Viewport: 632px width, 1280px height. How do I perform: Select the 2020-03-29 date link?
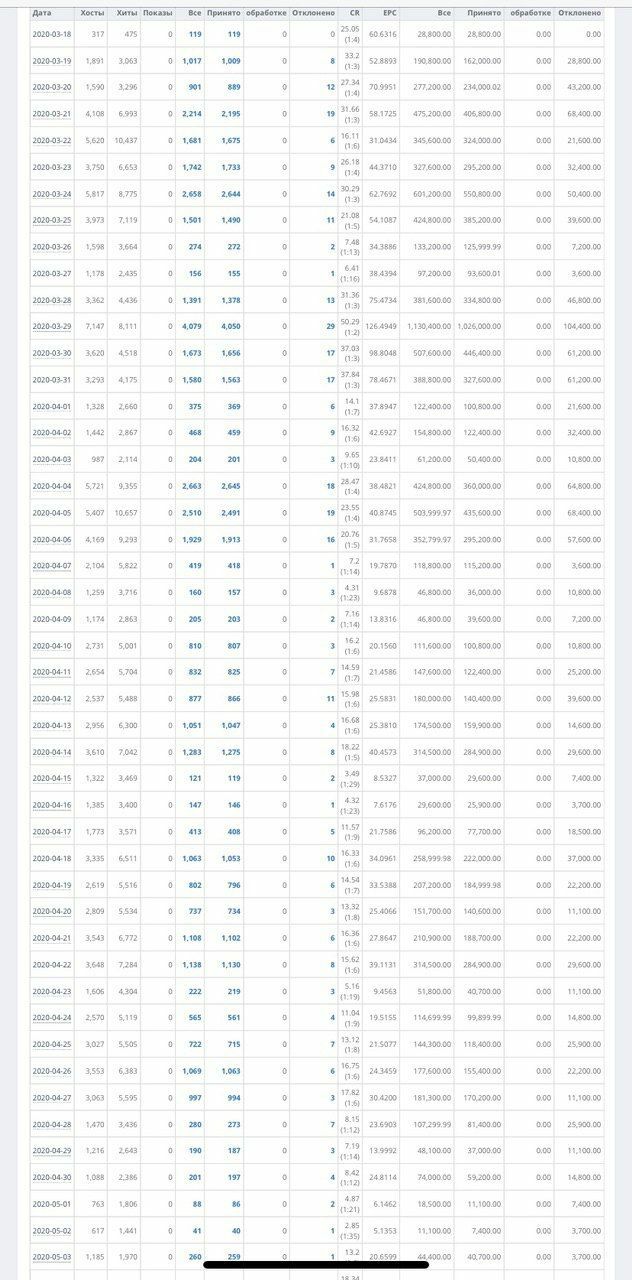(52, 326)
